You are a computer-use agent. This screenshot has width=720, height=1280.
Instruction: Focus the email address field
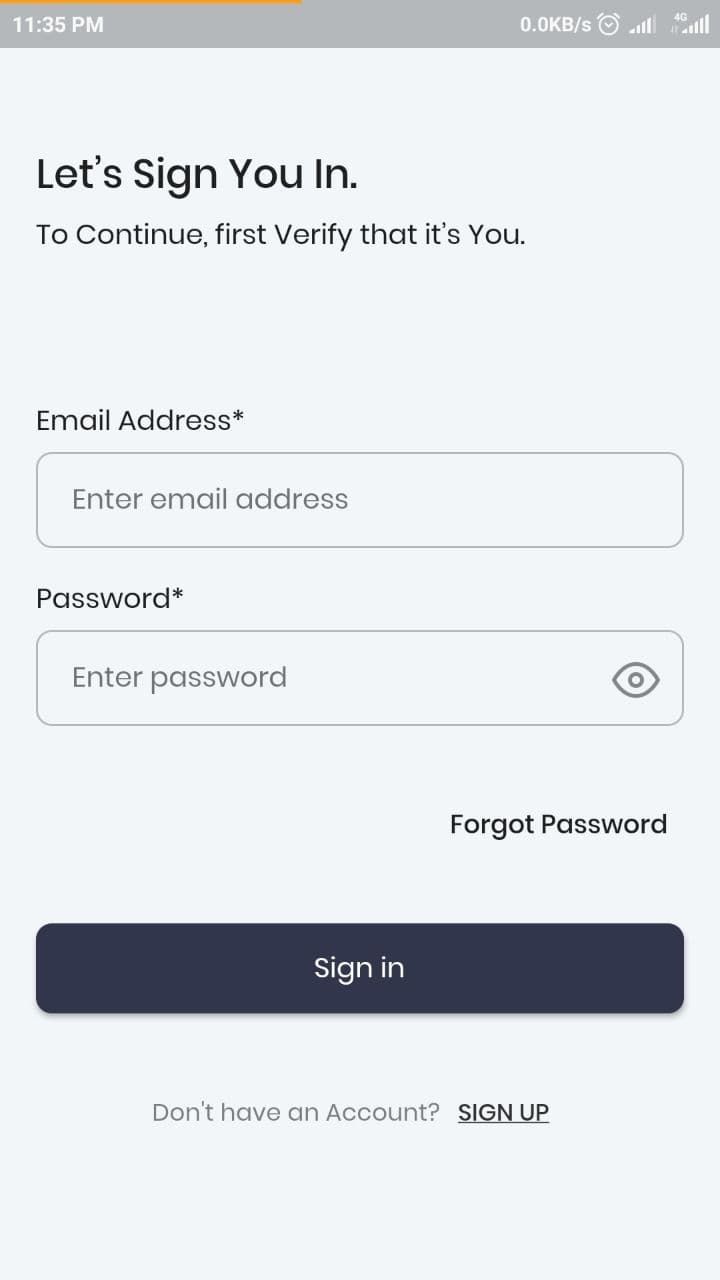360,500
